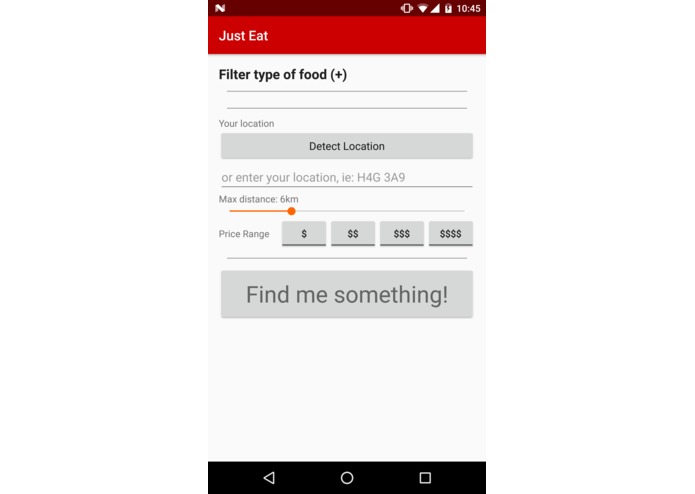Pick the $$$$ price range
695x494 pixels.
click(x=450, y=234)
